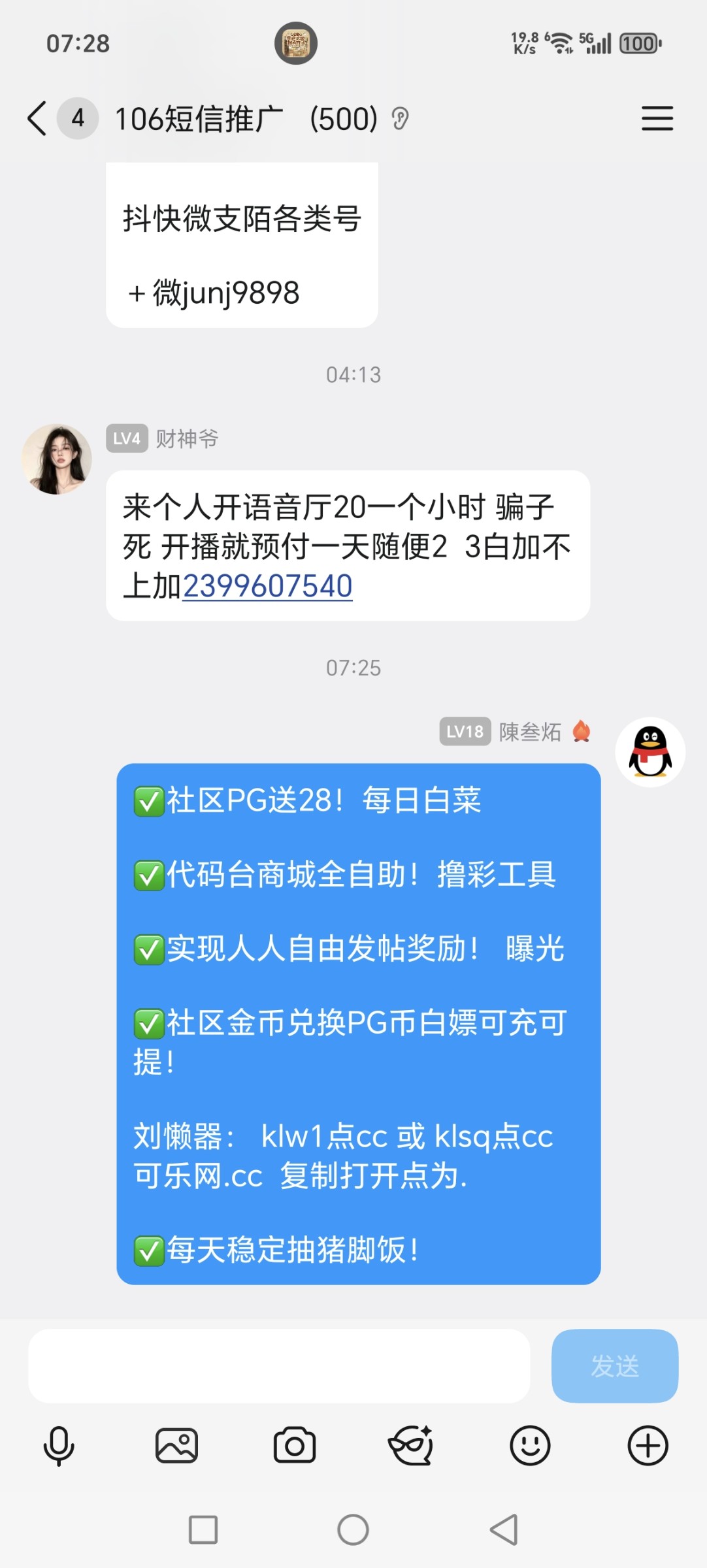Tap the group title 106短信推广
Image resolution: width=707 pixels, height=1568 pixels.
pyautogui.click(x=201, y=119)
